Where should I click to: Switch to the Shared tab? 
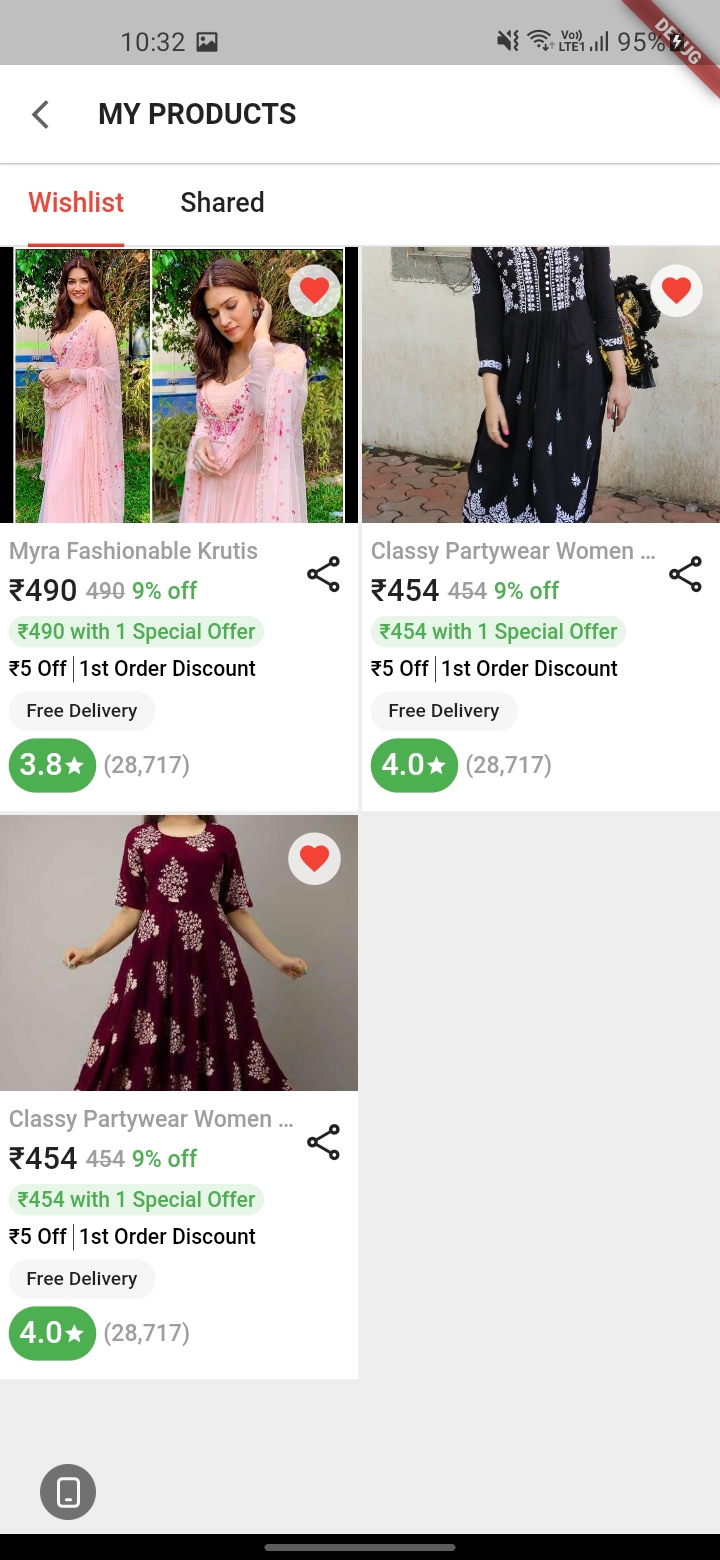click(221, 203)
